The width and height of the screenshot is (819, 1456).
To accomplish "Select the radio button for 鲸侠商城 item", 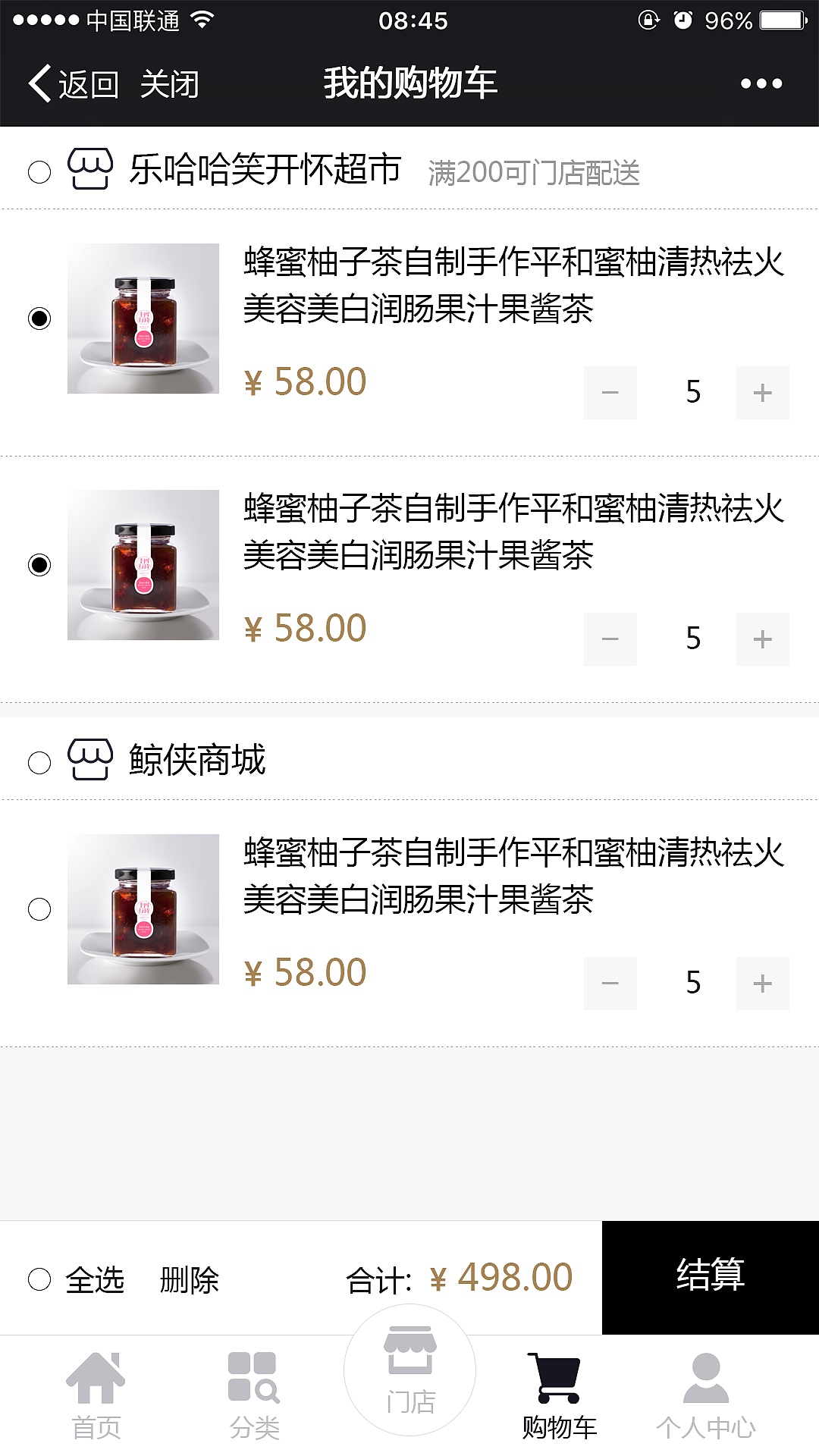I will pos(38,908).
